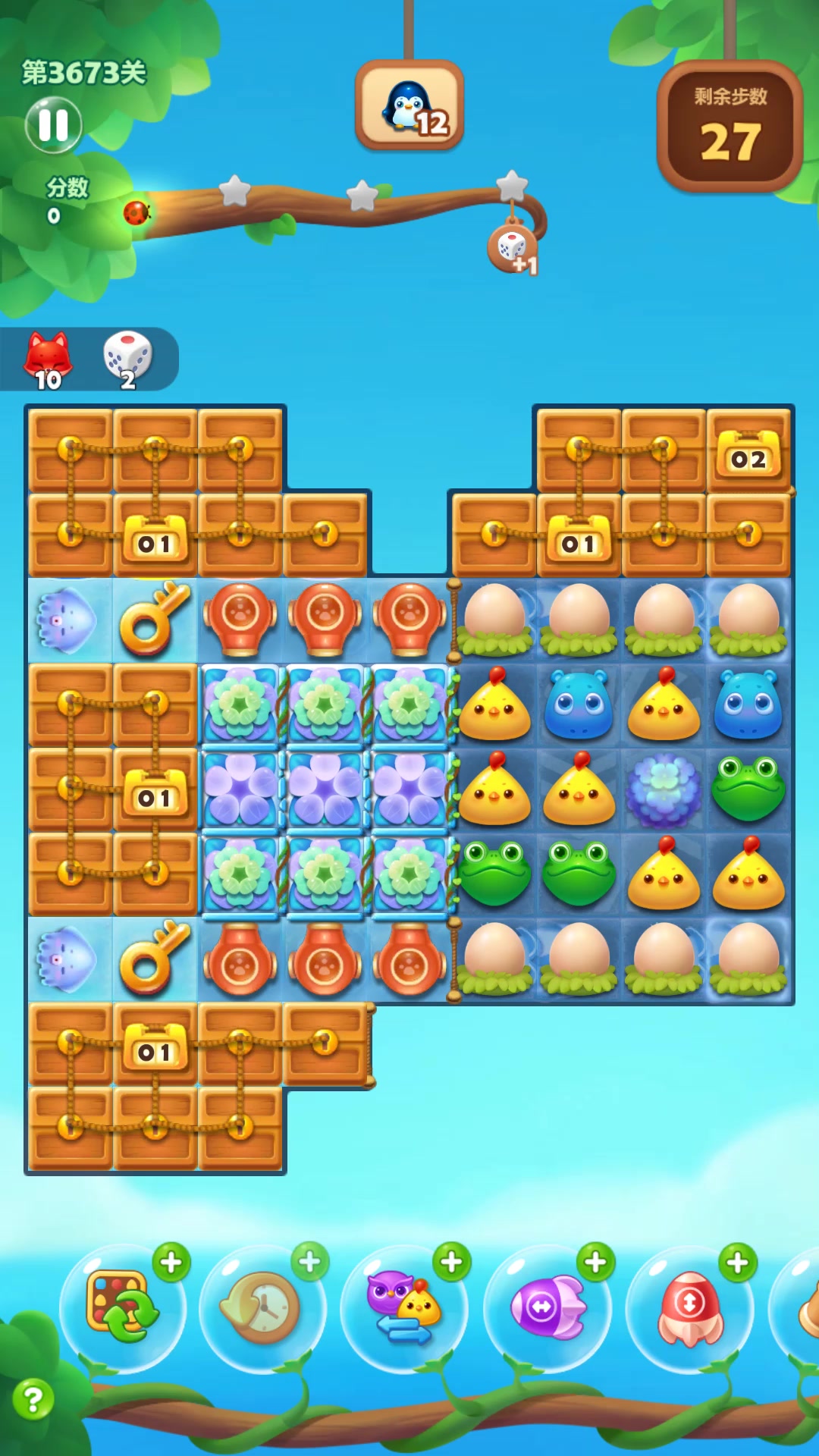The width and height of the screenshot is (819, 1456).
Task: Tap the purple flower piece beside the green frog
Action: (664, 791)
